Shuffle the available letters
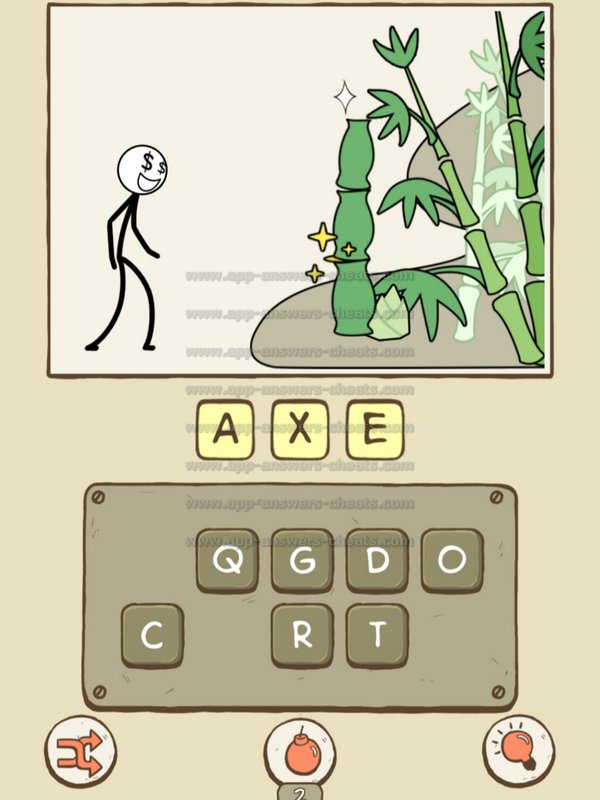 click(80, 749)
